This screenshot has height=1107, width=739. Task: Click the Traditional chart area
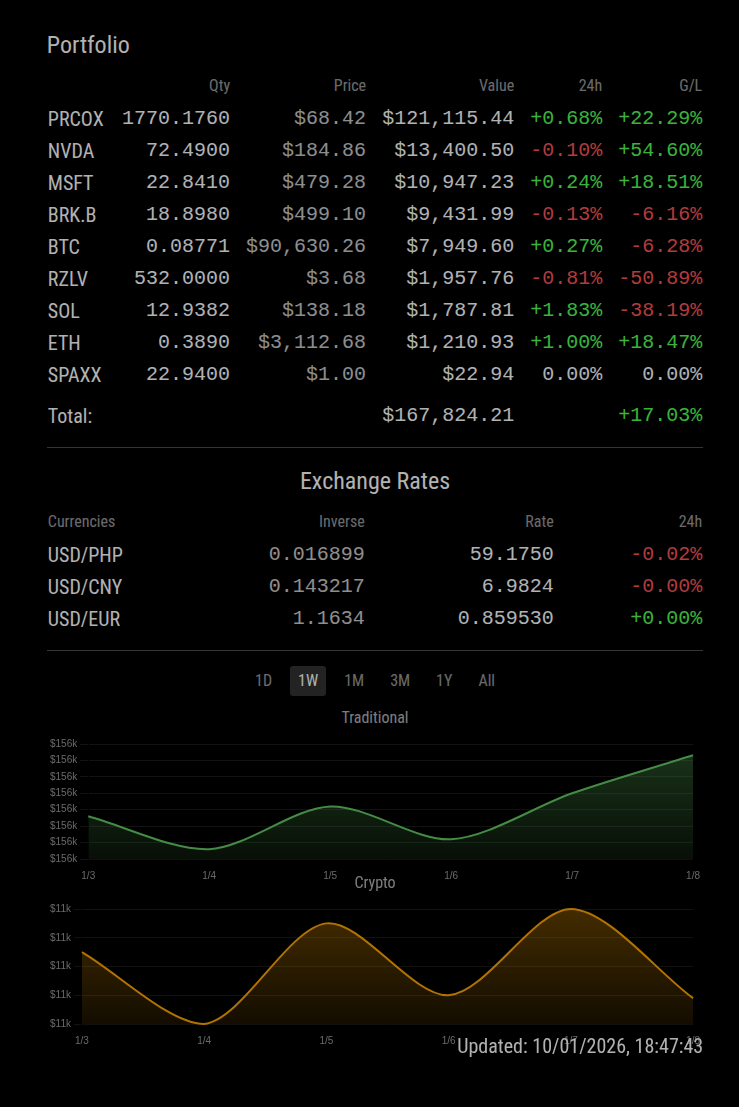click(x=375, y=800)
